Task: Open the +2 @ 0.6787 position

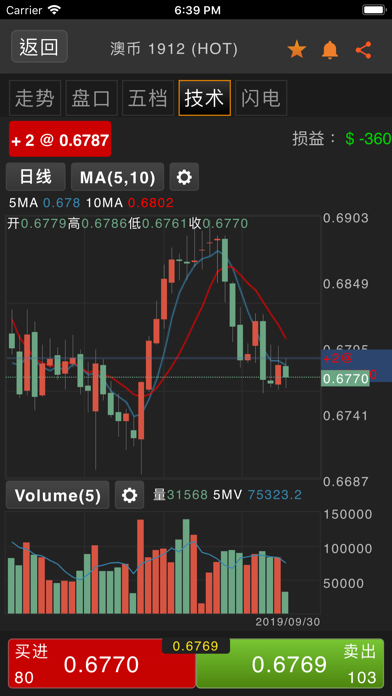Action: [60, 139]
